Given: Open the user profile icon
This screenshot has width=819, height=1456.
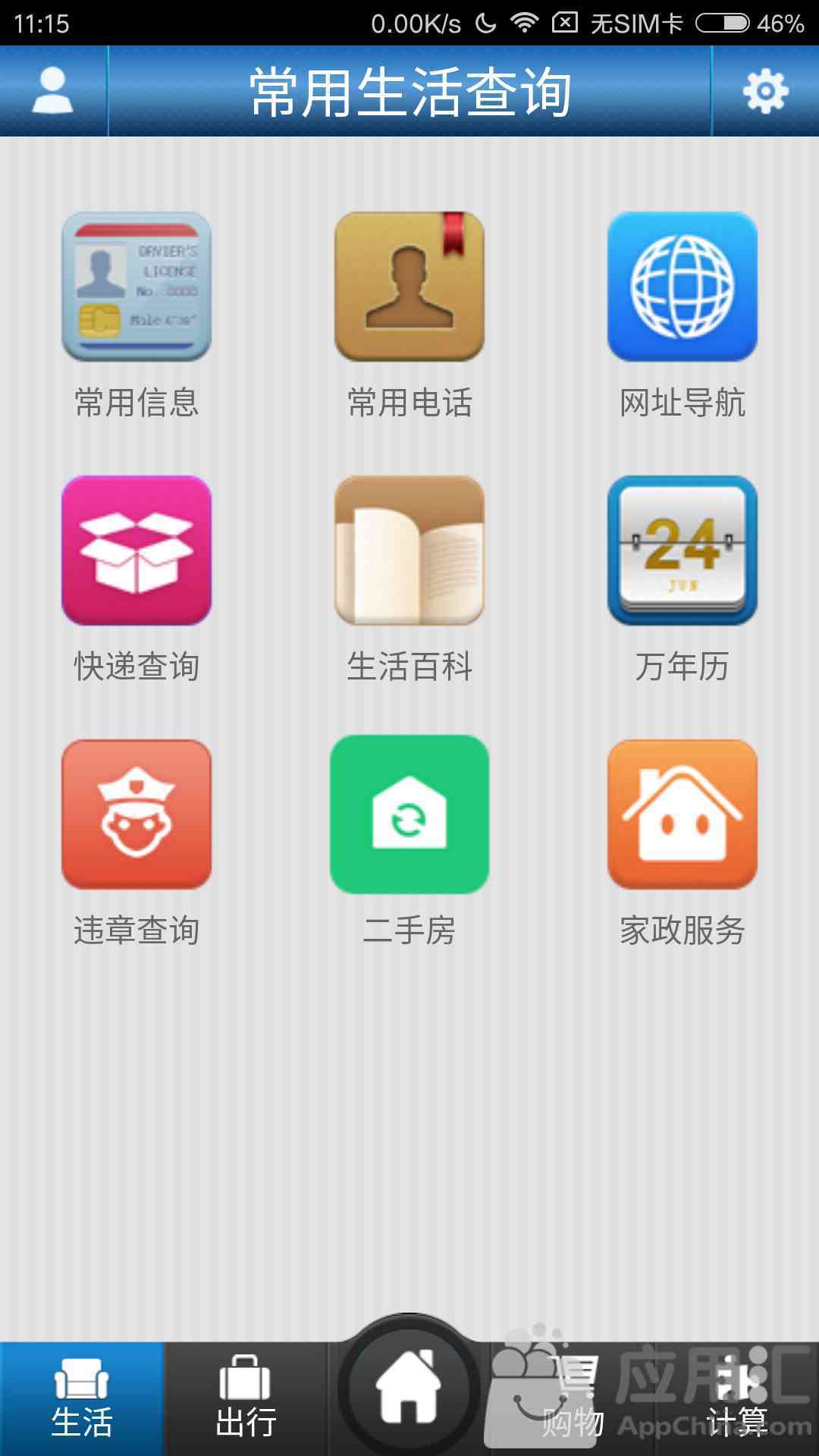Looking at the screenshot, I should 53,91.
